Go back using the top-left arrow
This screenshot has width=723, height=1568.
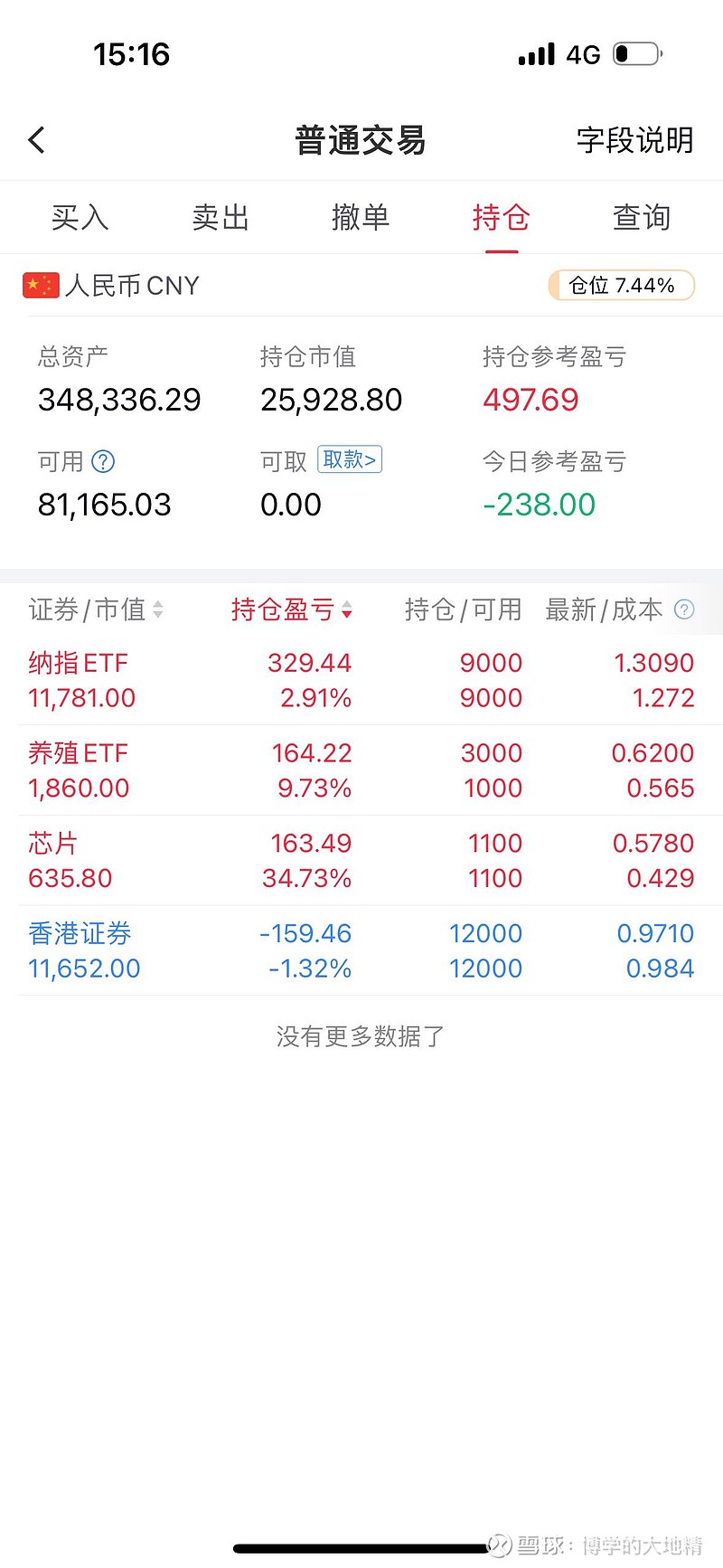[36, 140]
